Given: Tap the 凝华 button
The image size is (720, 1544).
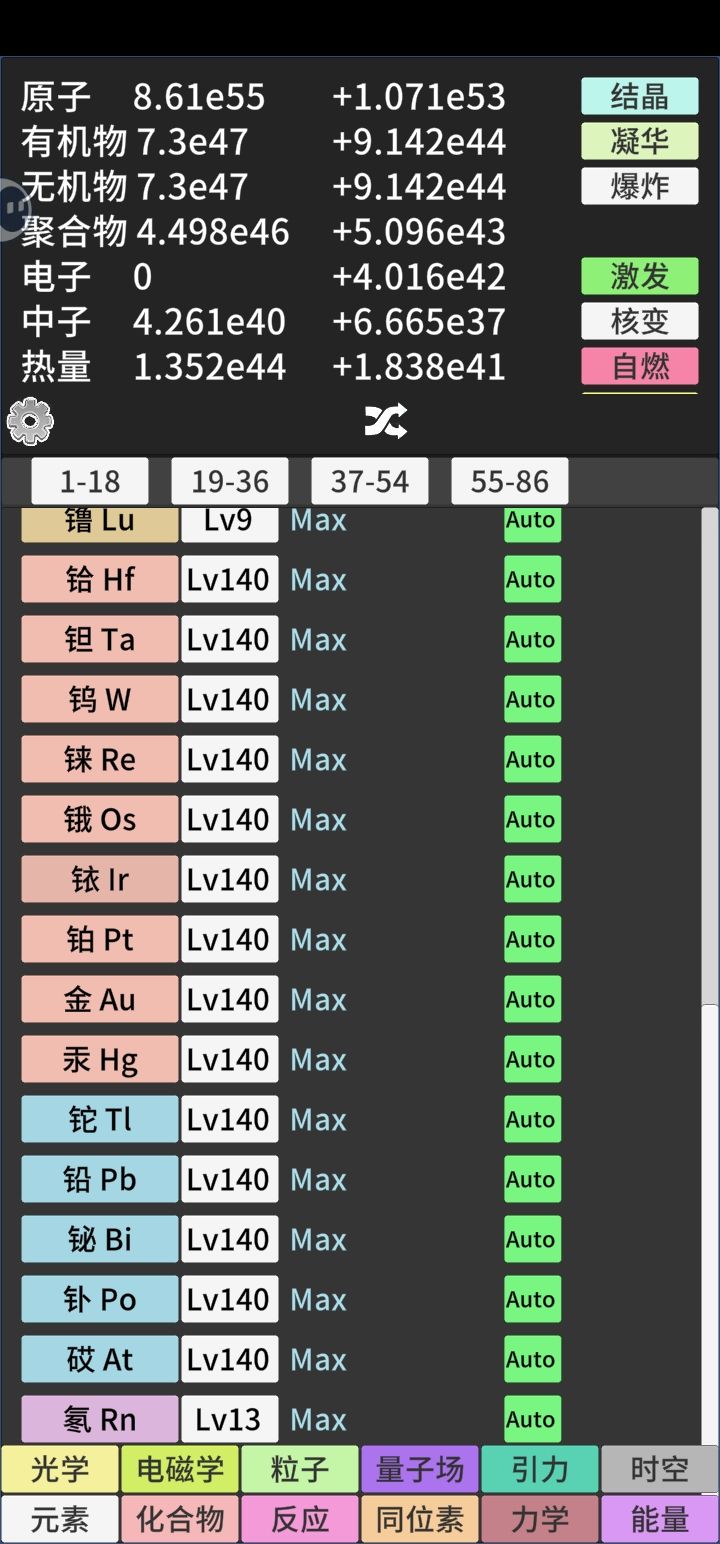Looking at the screenshot, I should point(639,142).
